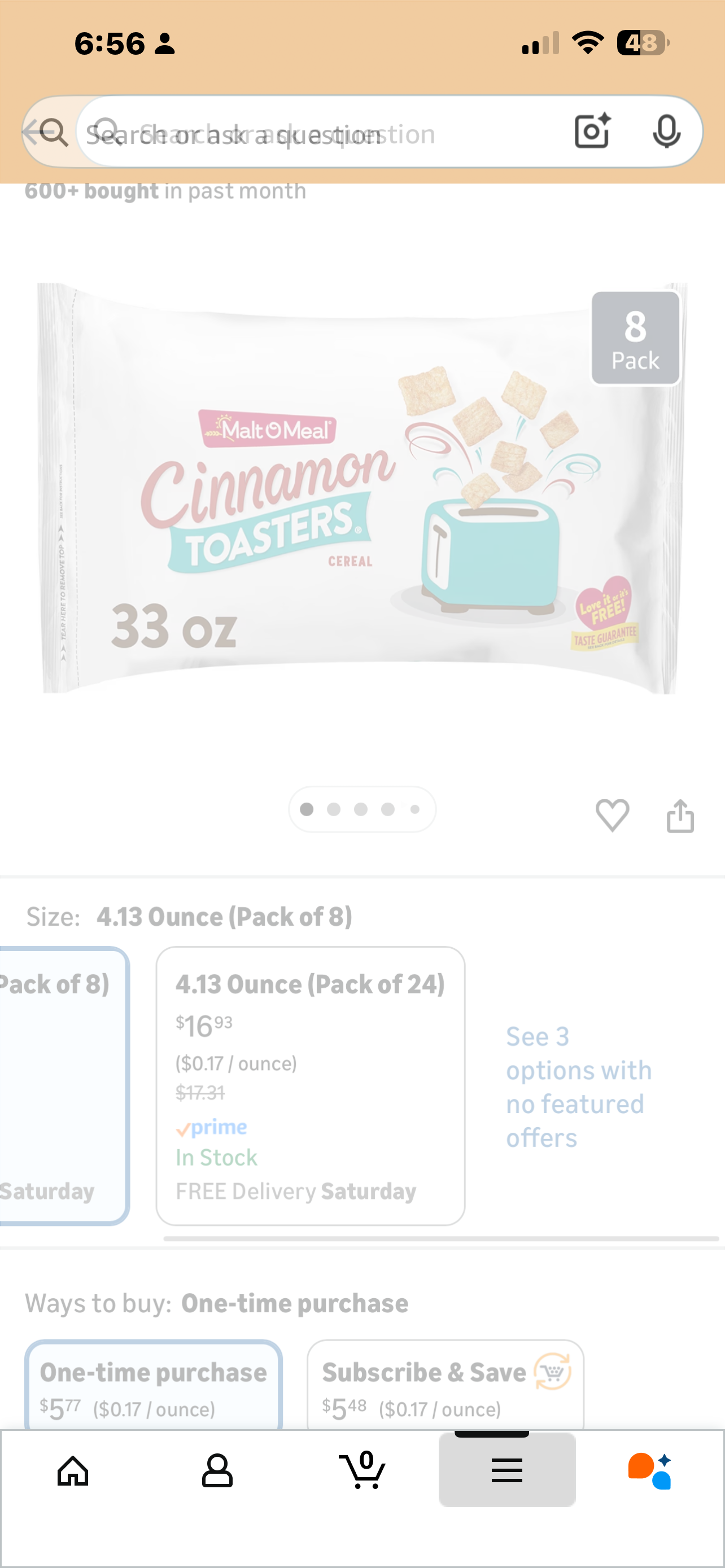Screen dimensions: 725x1568
Task: Start voice search with microphone
Action: click(666, 132)
